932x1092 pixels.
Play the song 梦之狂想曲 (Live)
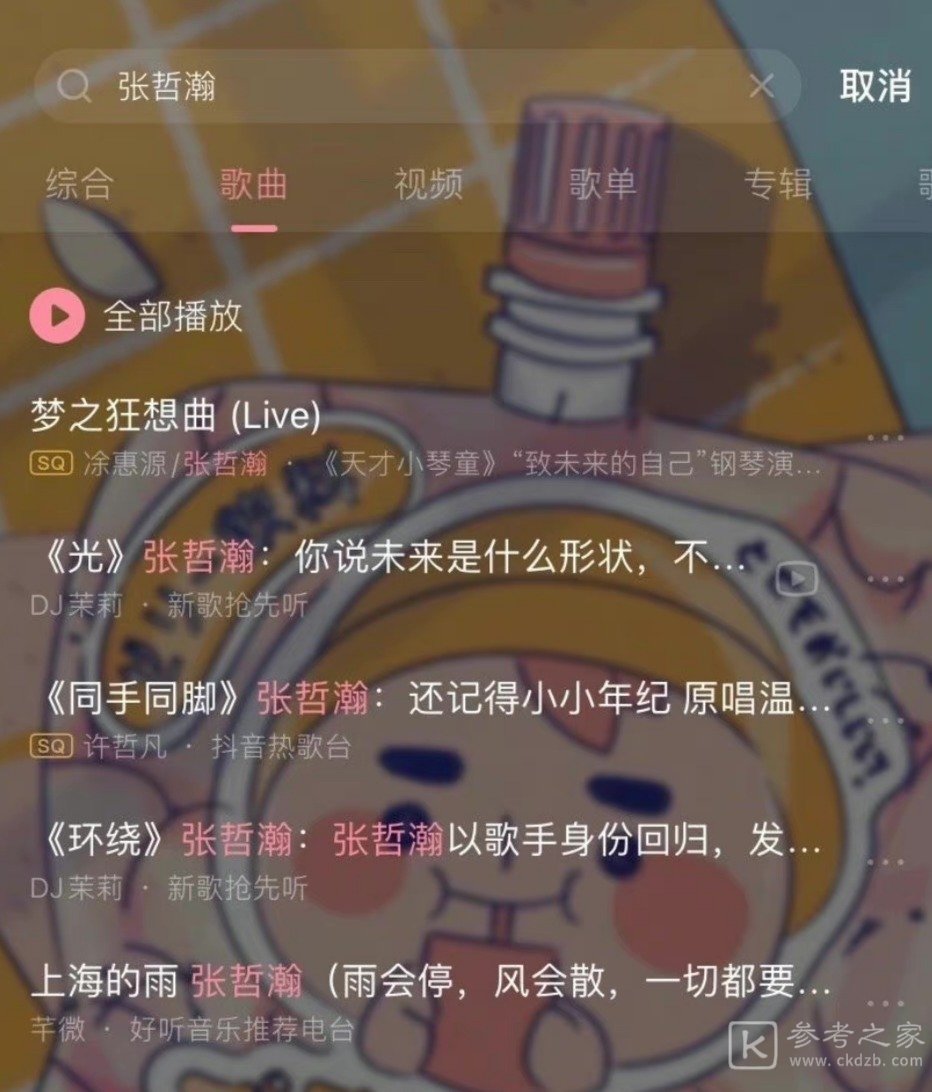click(x=400, y=437)
